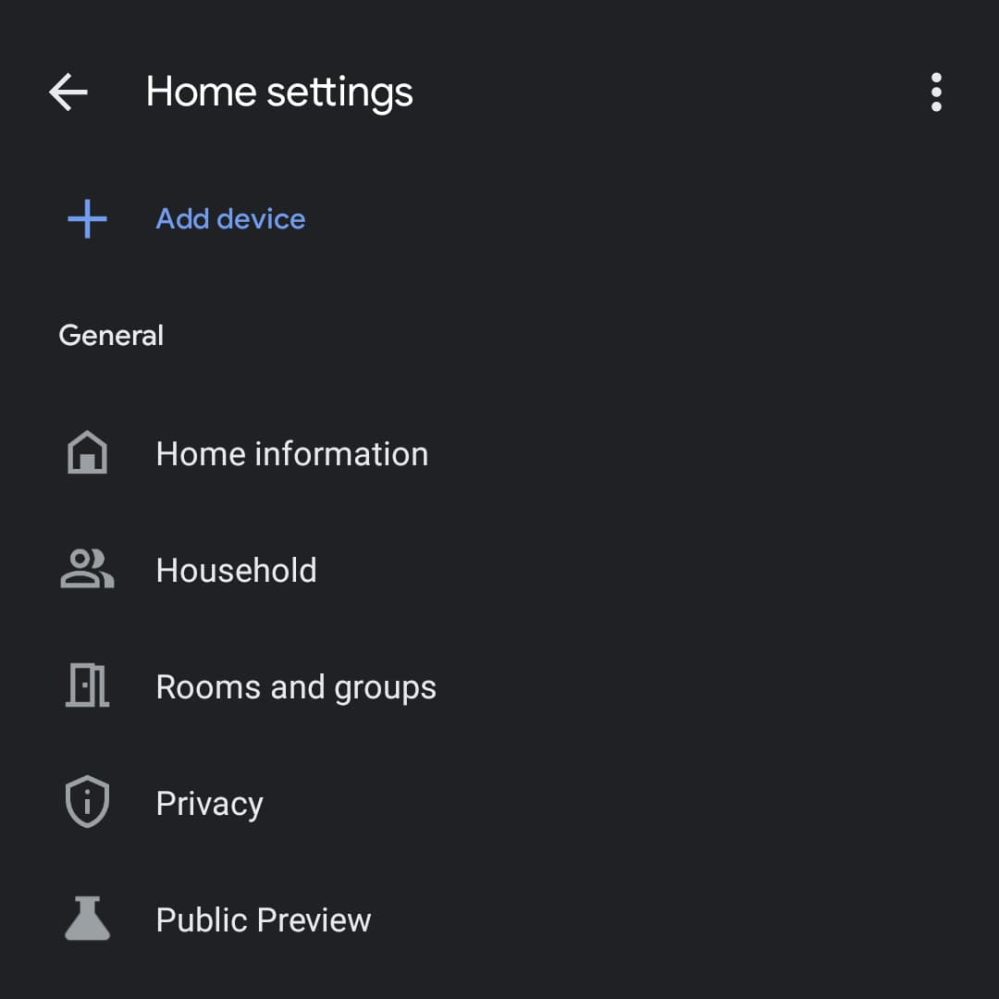
Task: Open Privacy settings
Action: pyautogui.click(x=209, y=804)
